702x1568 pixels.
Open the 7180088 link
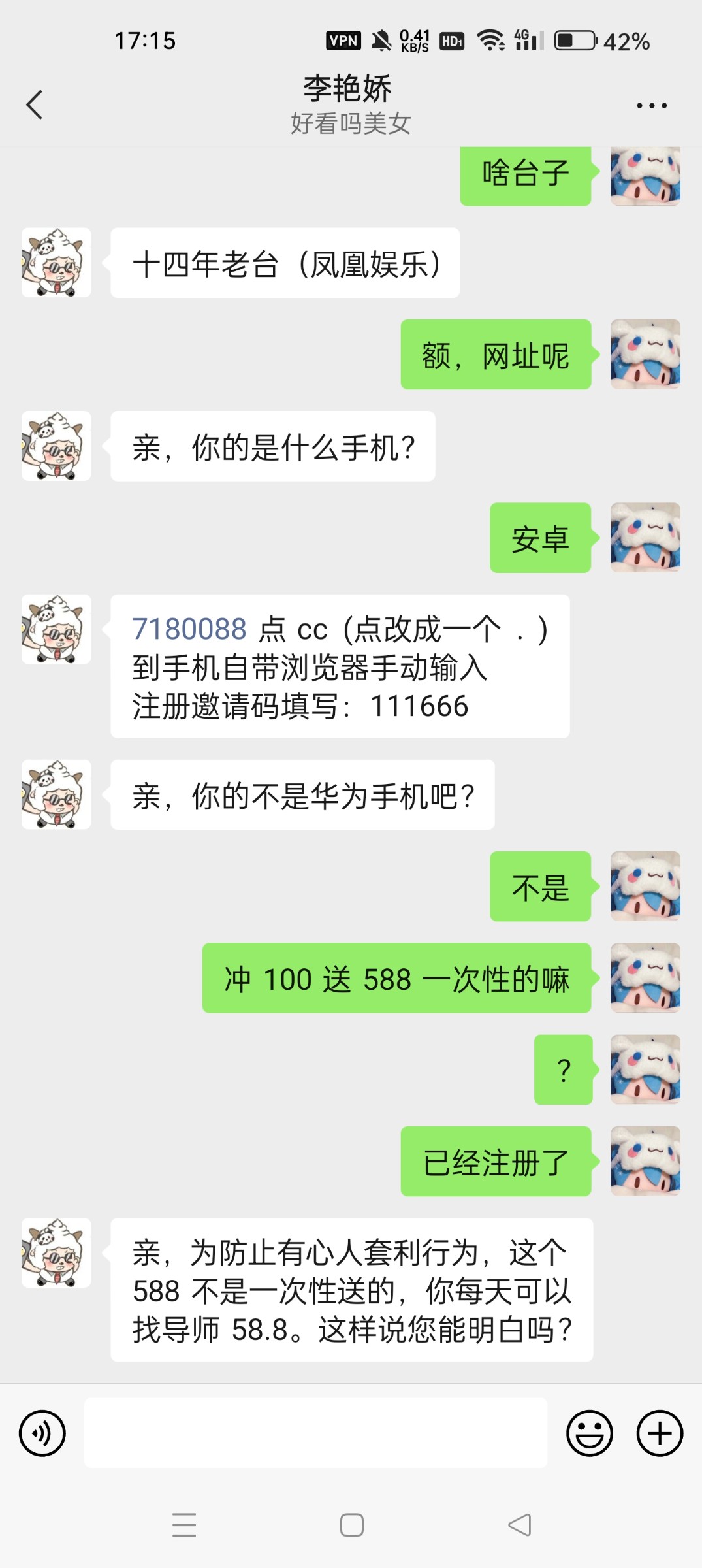(188, 629)
